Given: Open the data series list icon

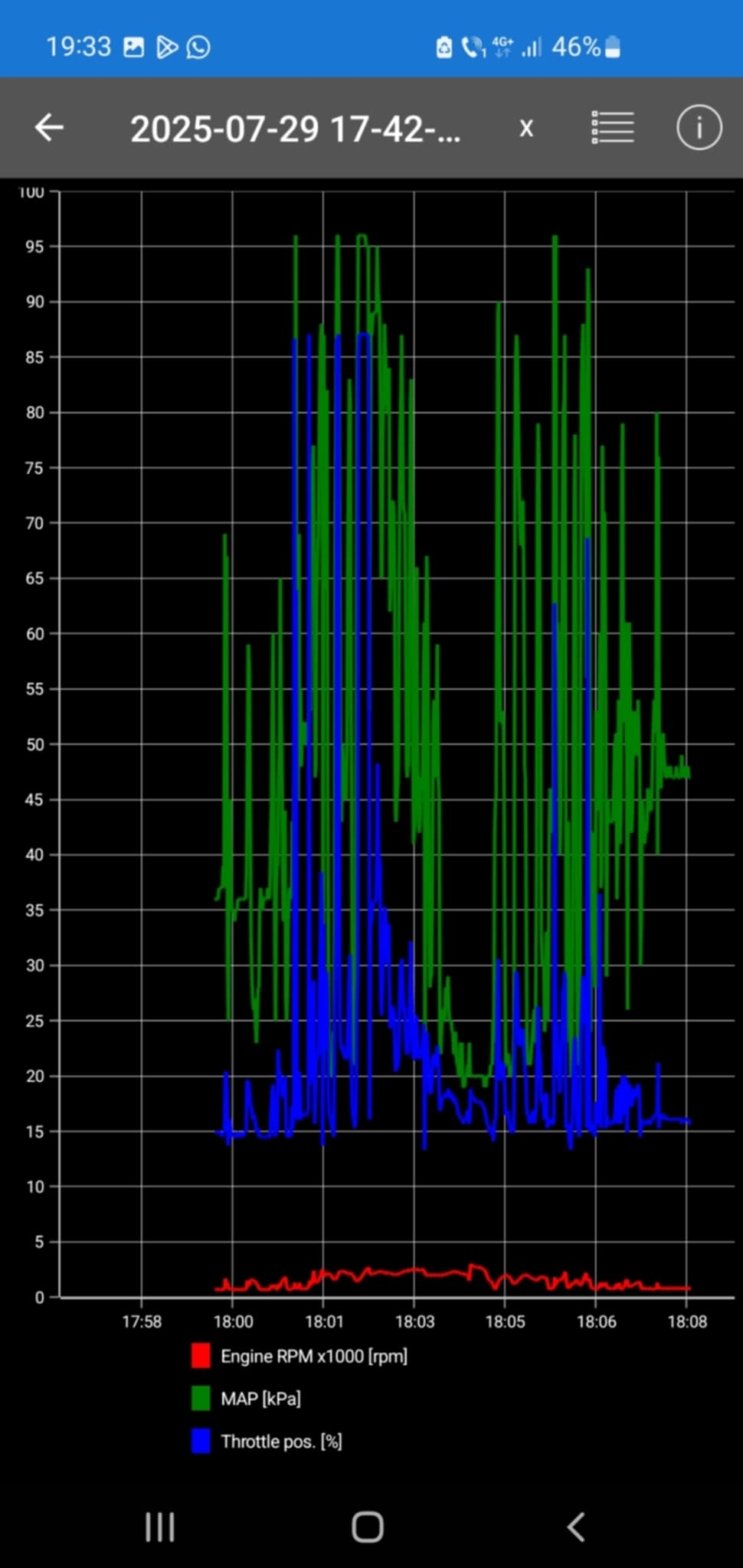Looking at the screenshot, I should (x=612, y=128).
